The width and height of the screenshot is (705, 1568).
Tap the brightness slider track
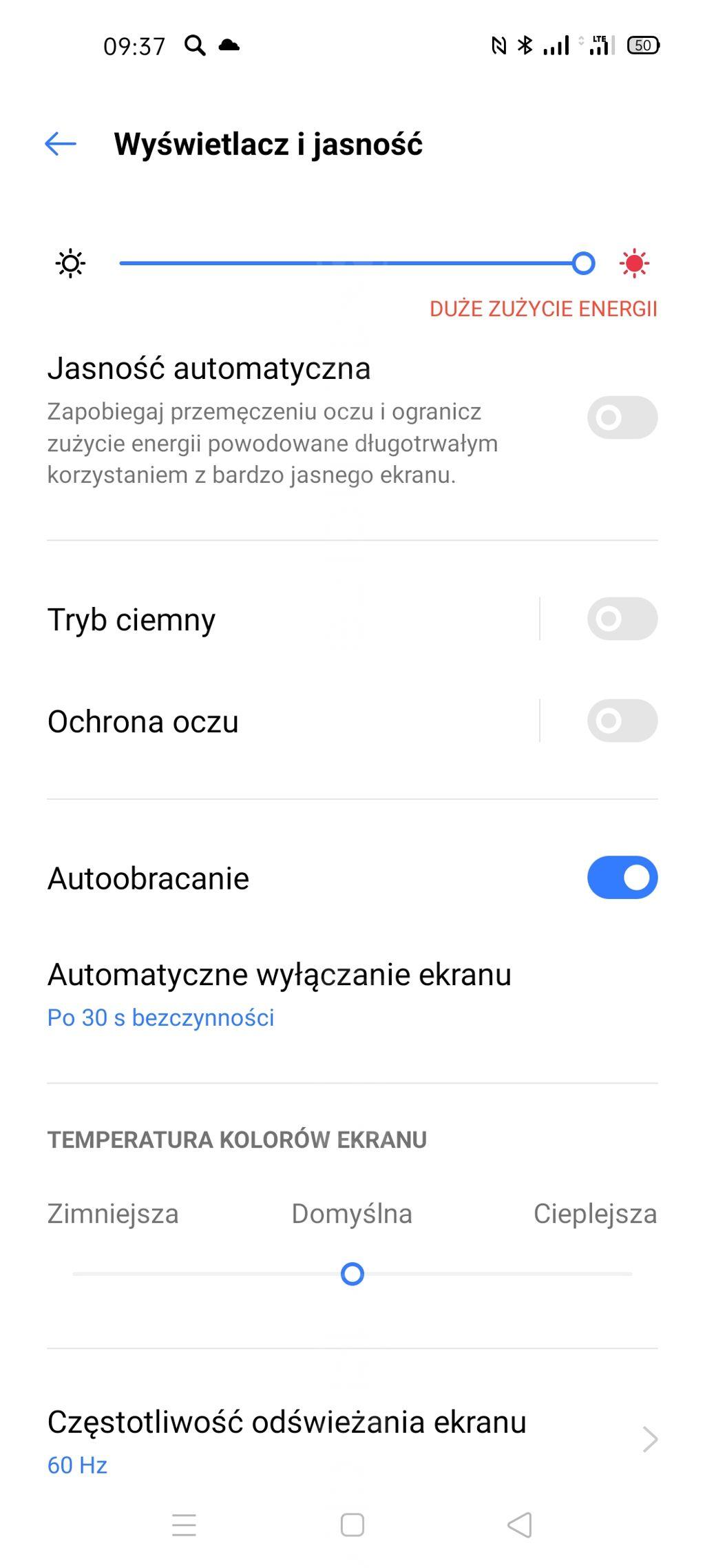point(344,263)
